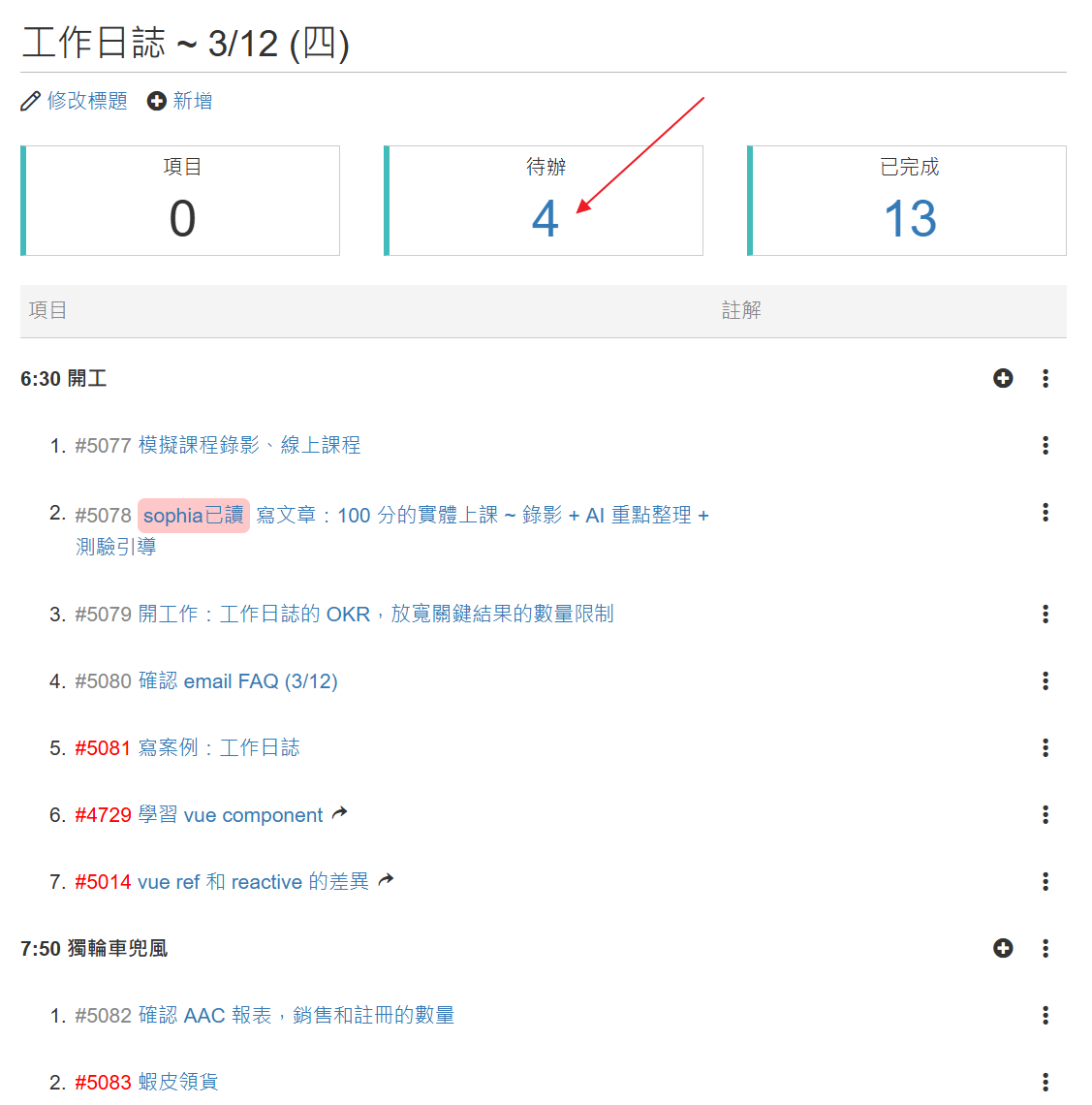Add item under 6:30 開工 section
The height and width of the screenshot is (1105, 1092).
point(1003,378)
